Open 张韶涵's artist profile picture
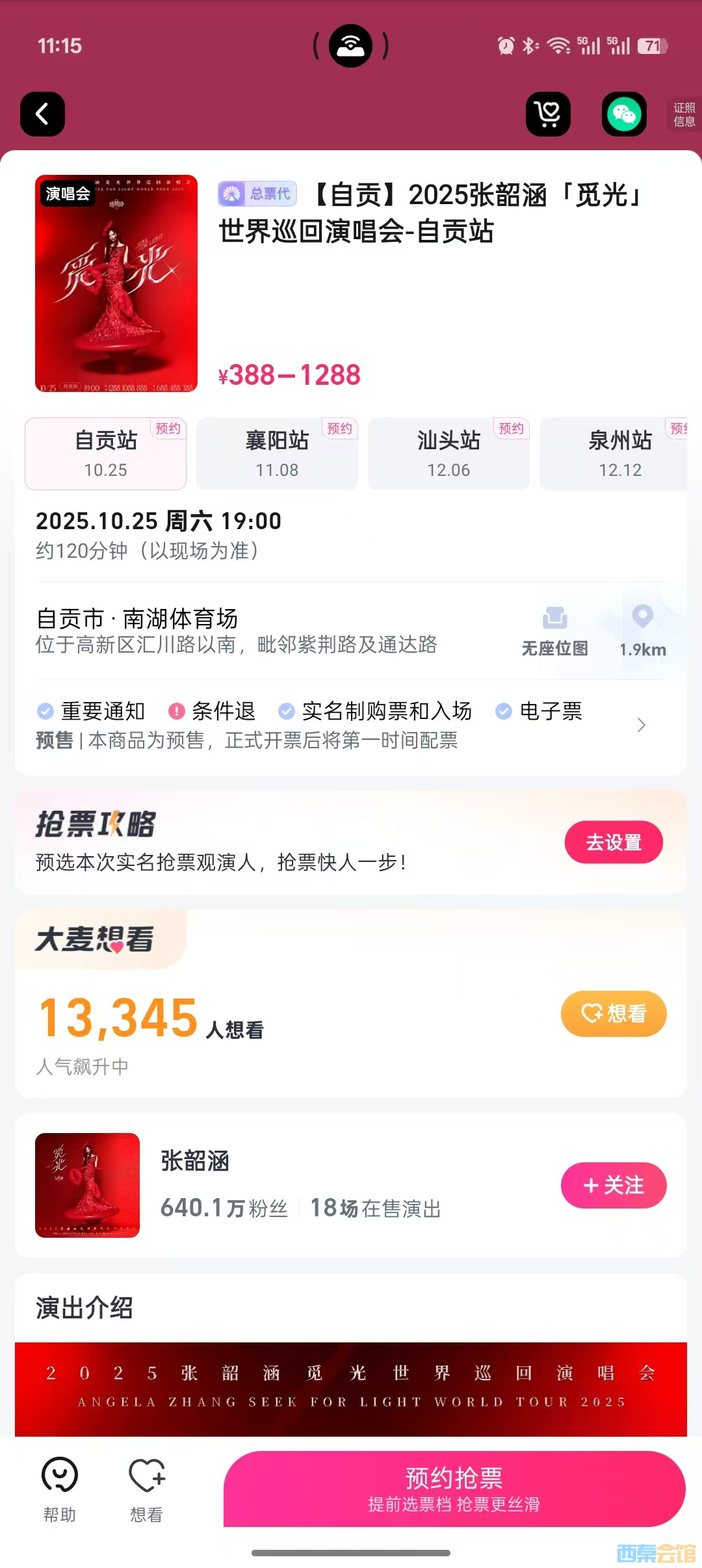 point(88,1185)
